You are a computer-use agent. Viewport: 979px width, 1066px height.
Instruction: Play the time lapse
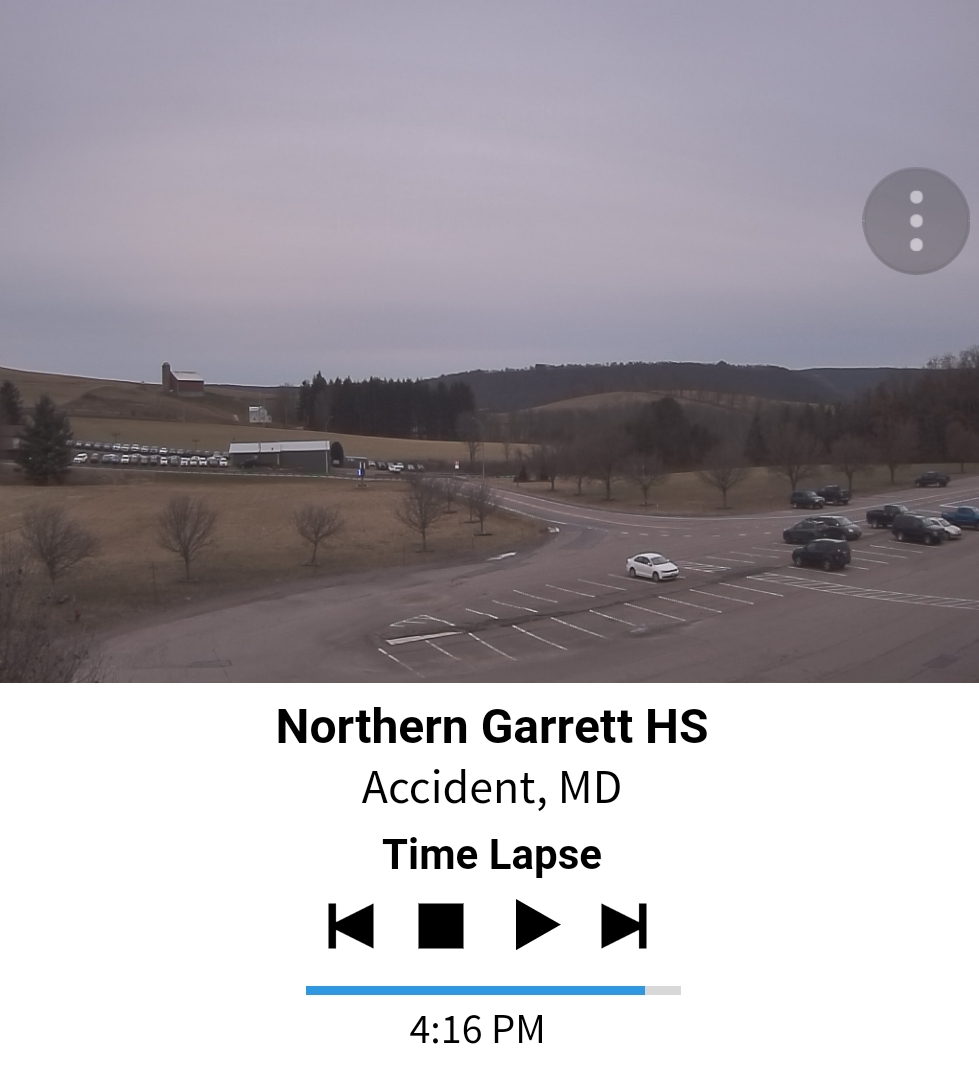pos(536,925)
